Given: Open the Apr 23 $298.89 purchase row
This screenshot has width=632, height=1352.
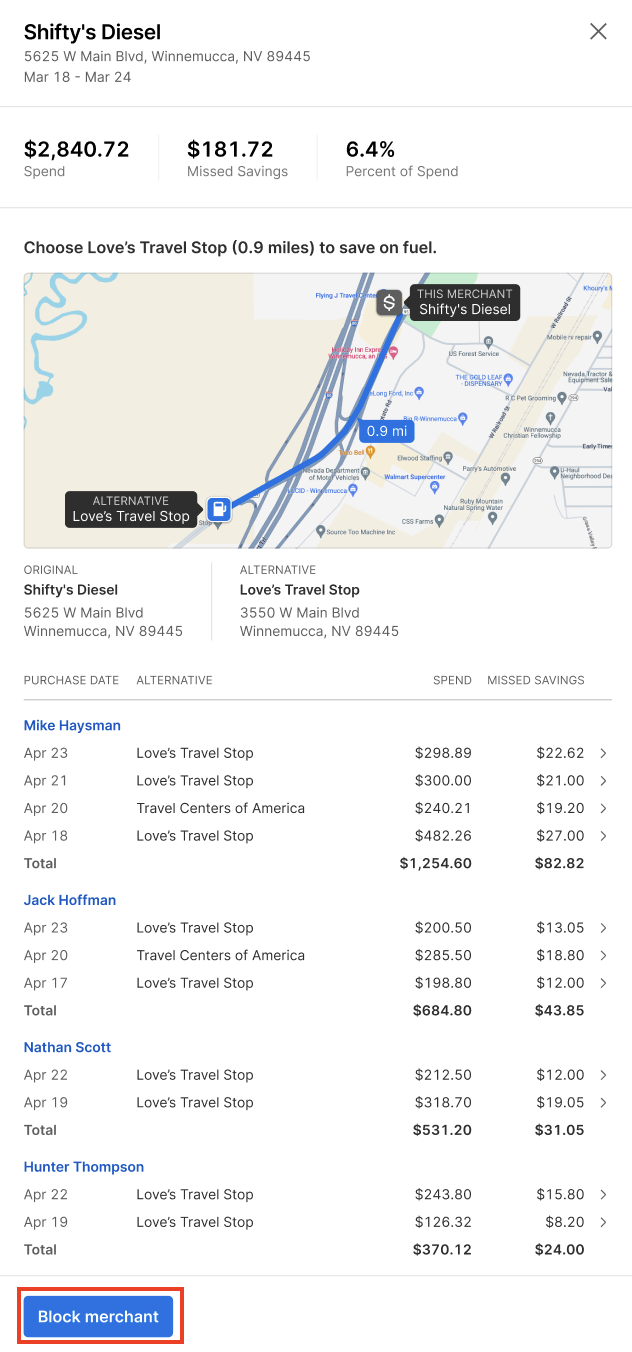Looking at the screenshot, I should click(316, 753).
